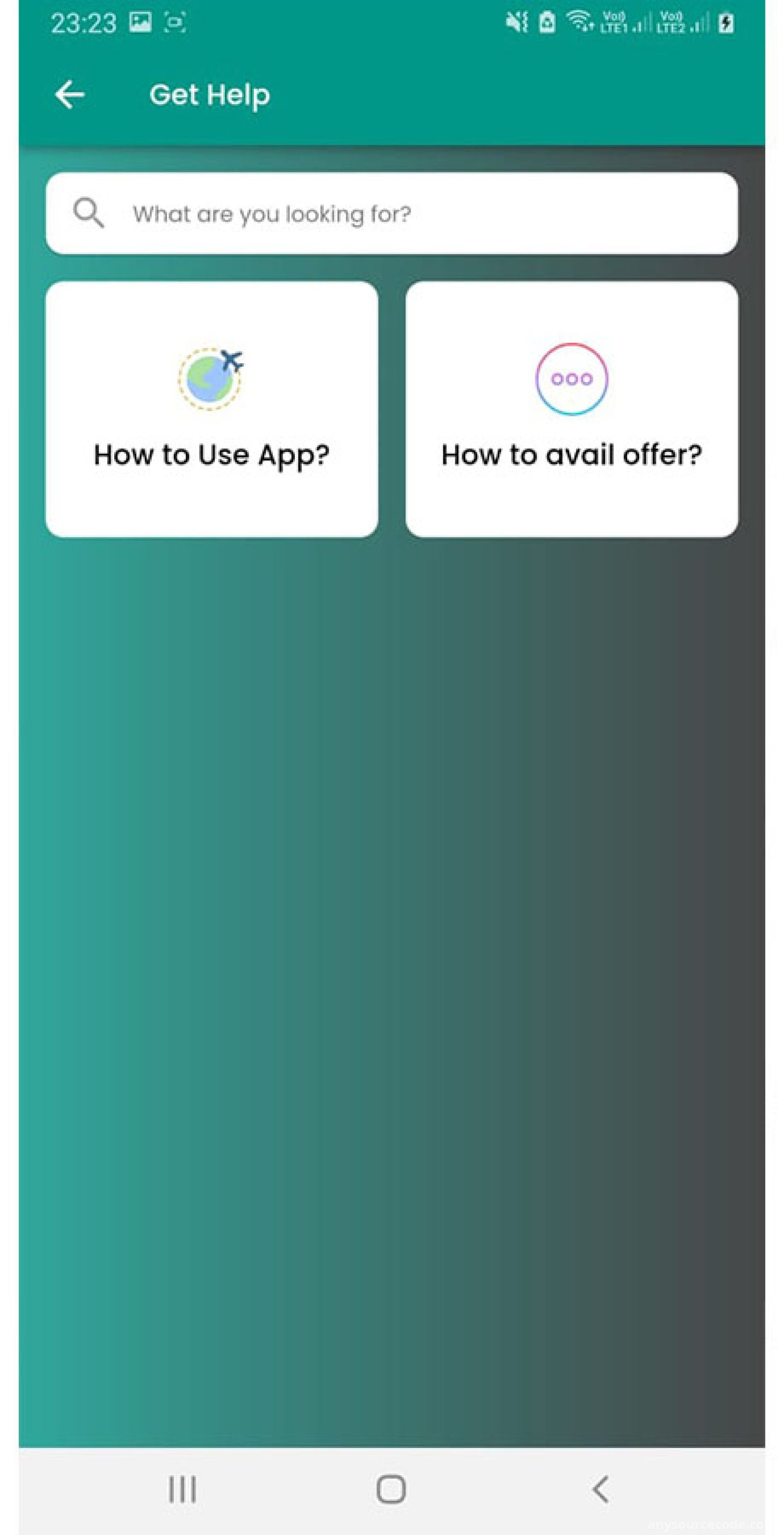Open the 'How to avail offer?' card

(x=572, y=409)
